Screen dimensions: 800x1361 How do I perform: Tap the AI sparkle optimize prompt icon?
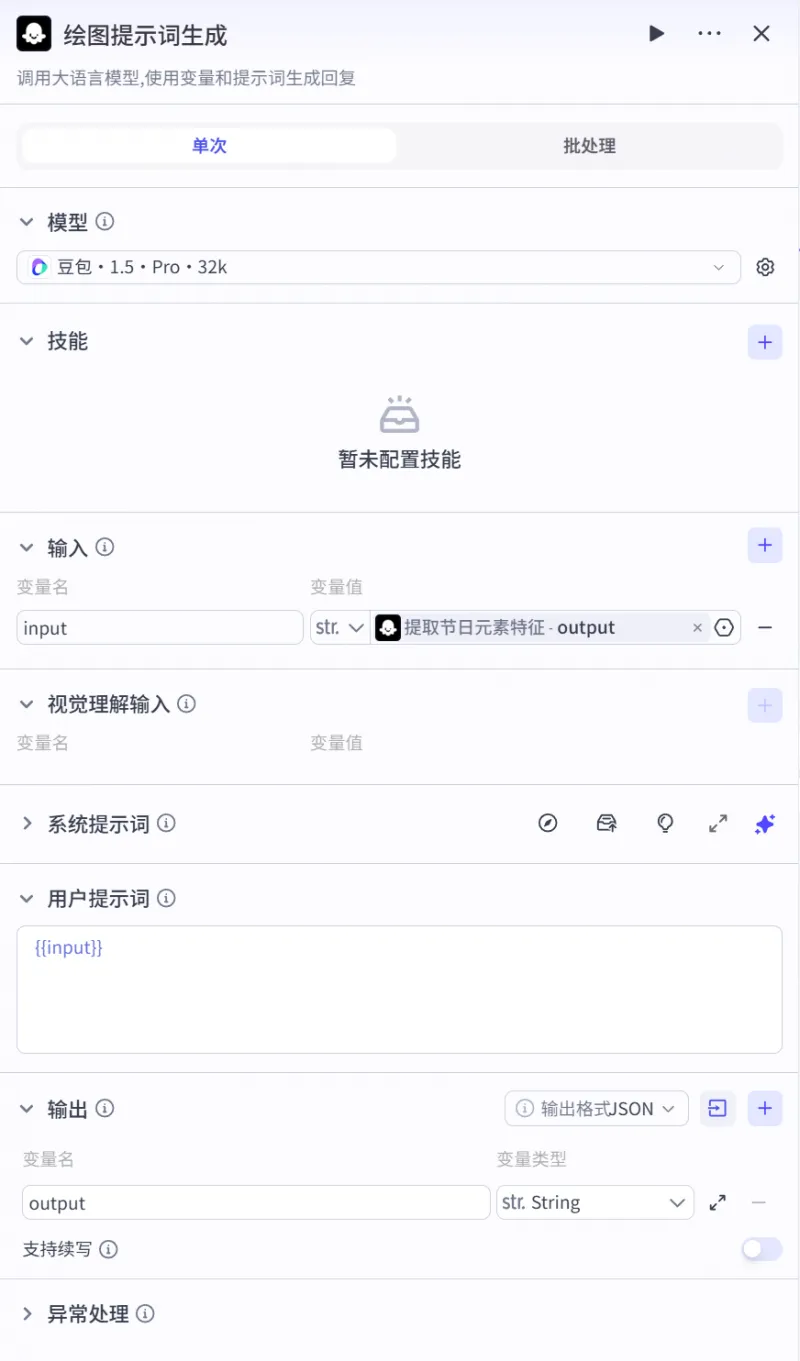(765, 824)
